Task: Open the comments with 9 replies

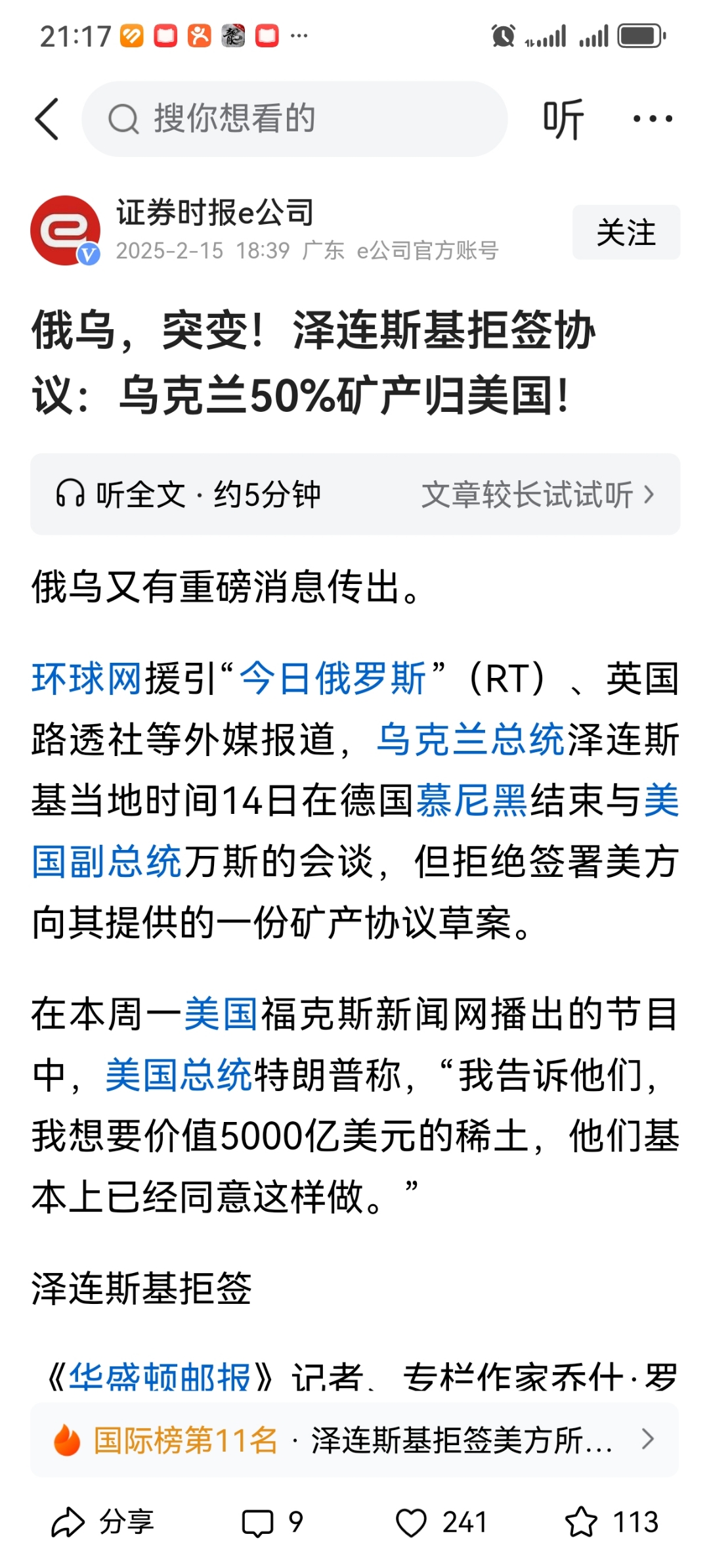Action: coord(272,1522)
